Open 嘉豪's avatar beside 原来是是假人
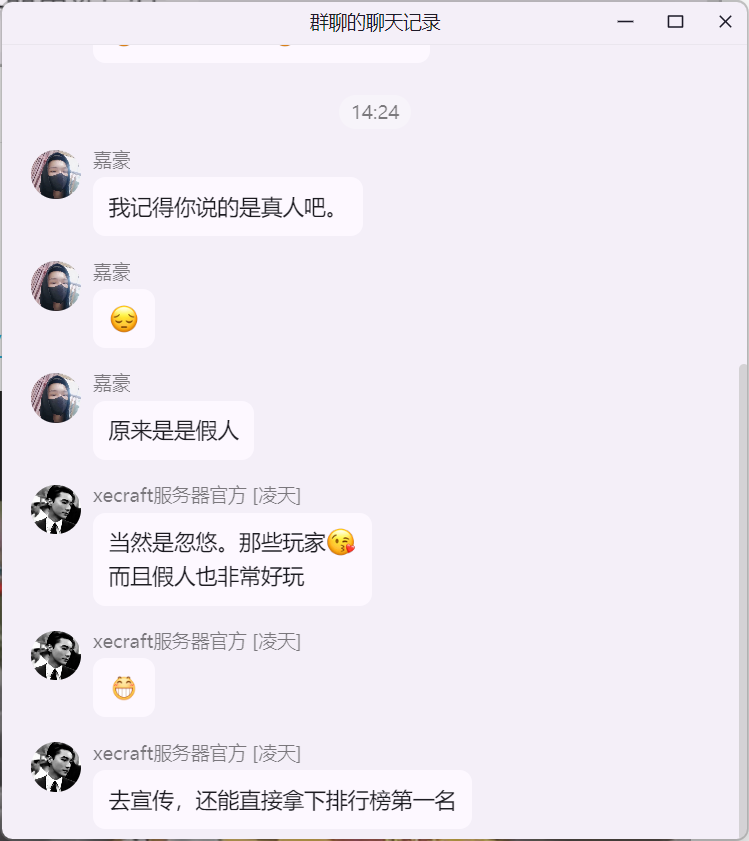 56,398
